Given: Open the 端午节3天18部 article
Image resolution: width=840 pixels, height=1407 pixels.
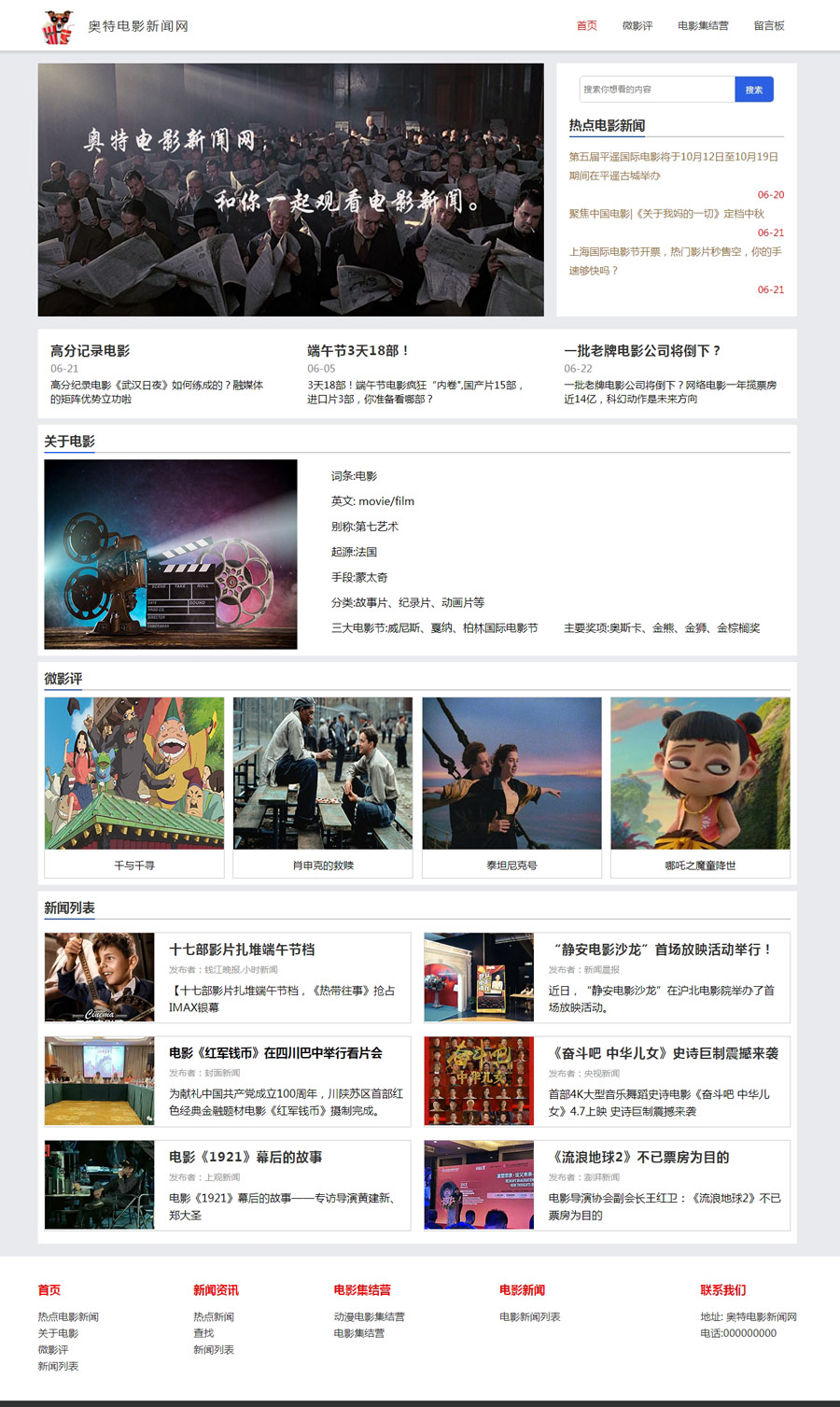Looking at the screenshot, I should [357, 351].
